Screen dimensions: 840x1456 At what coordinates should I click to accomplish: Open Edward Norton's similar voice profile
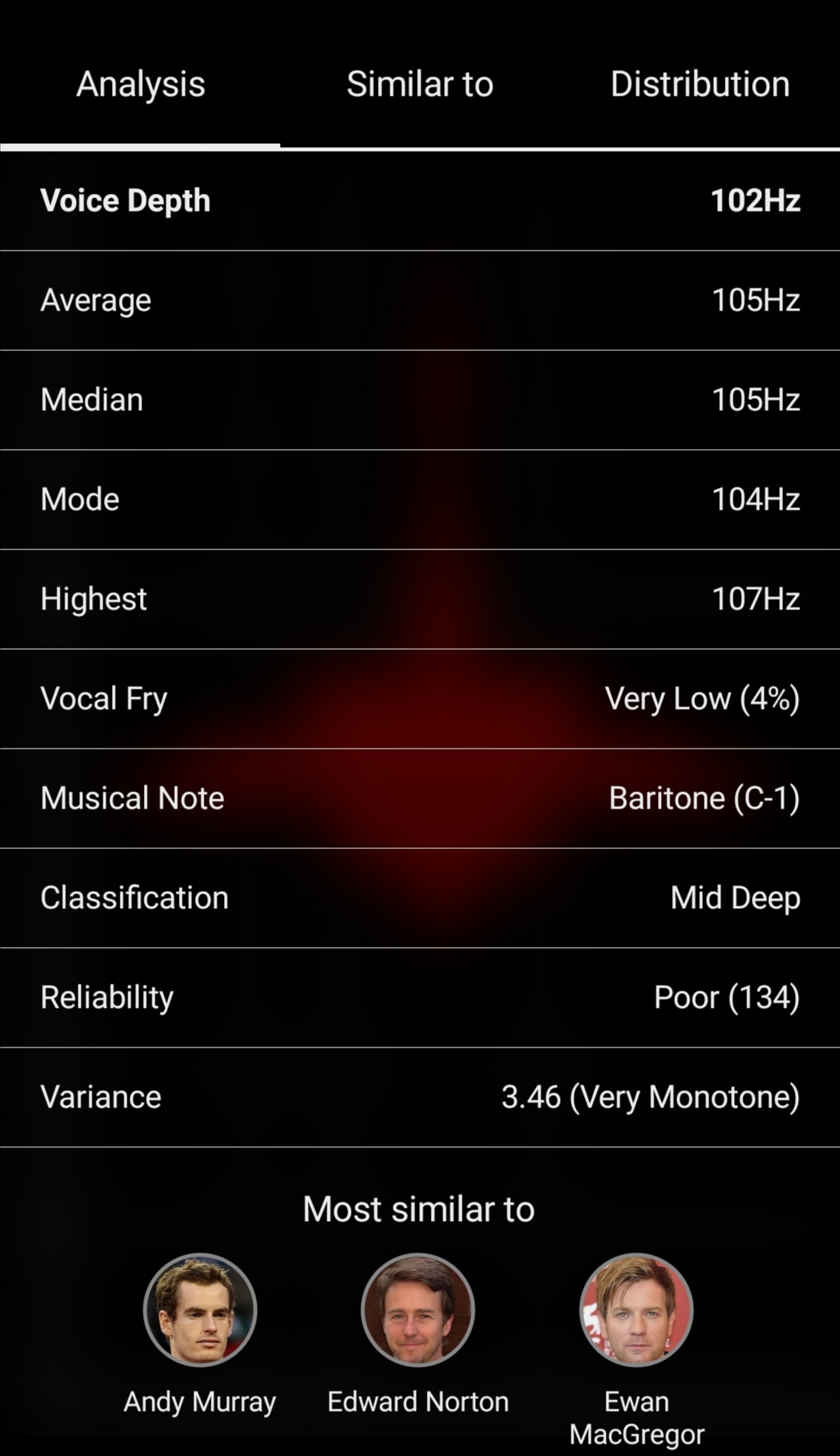418,1310
